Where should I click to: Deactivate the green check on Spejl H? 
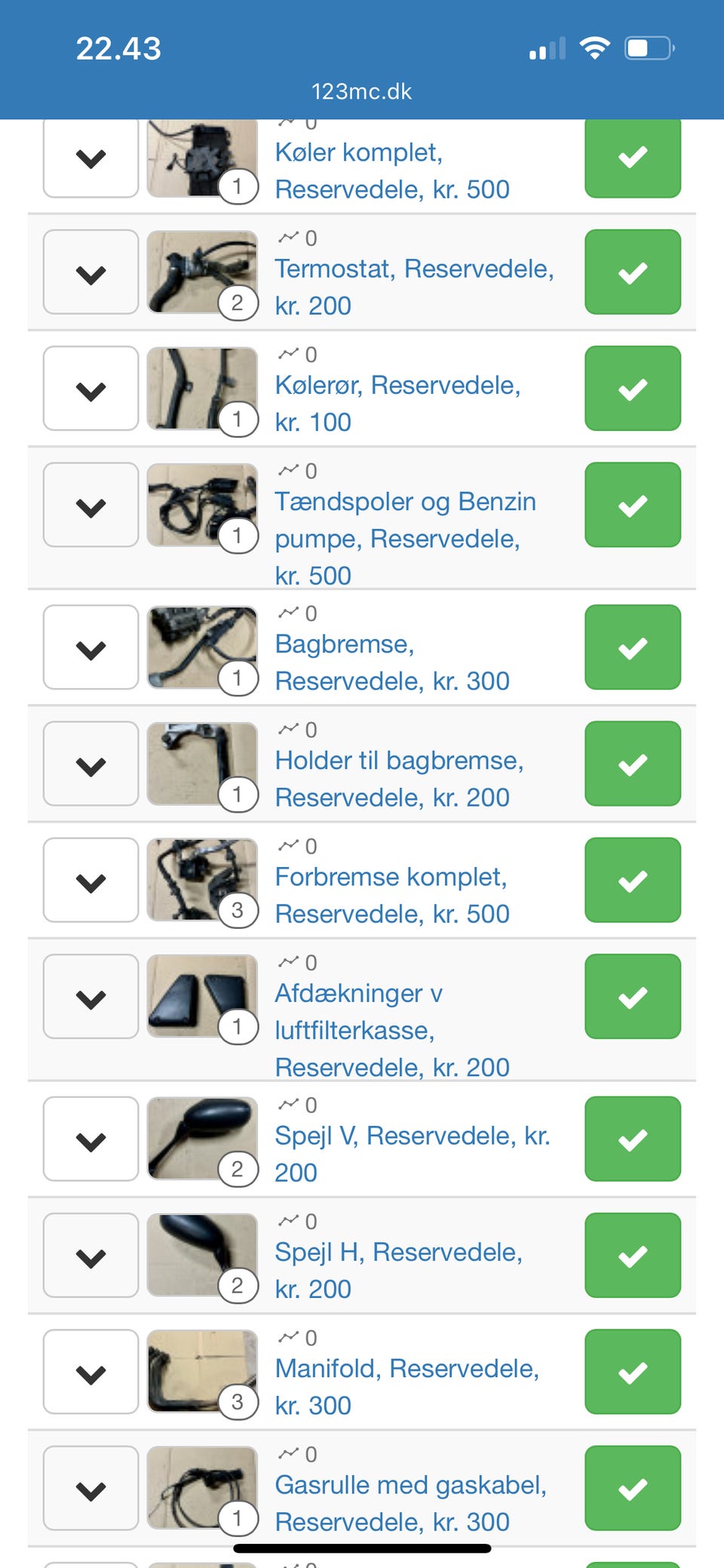pyautogui.click(x=632, y=1256)
